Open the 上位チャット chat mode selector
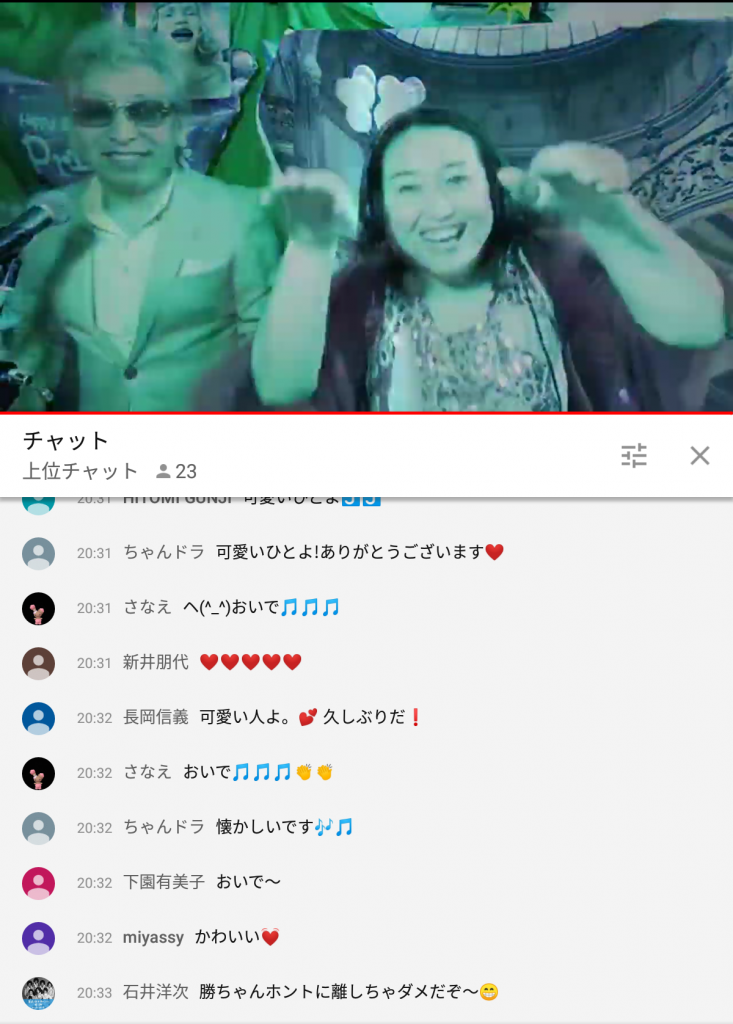Screen dimensions: 733x1024 tap(81, 472)
